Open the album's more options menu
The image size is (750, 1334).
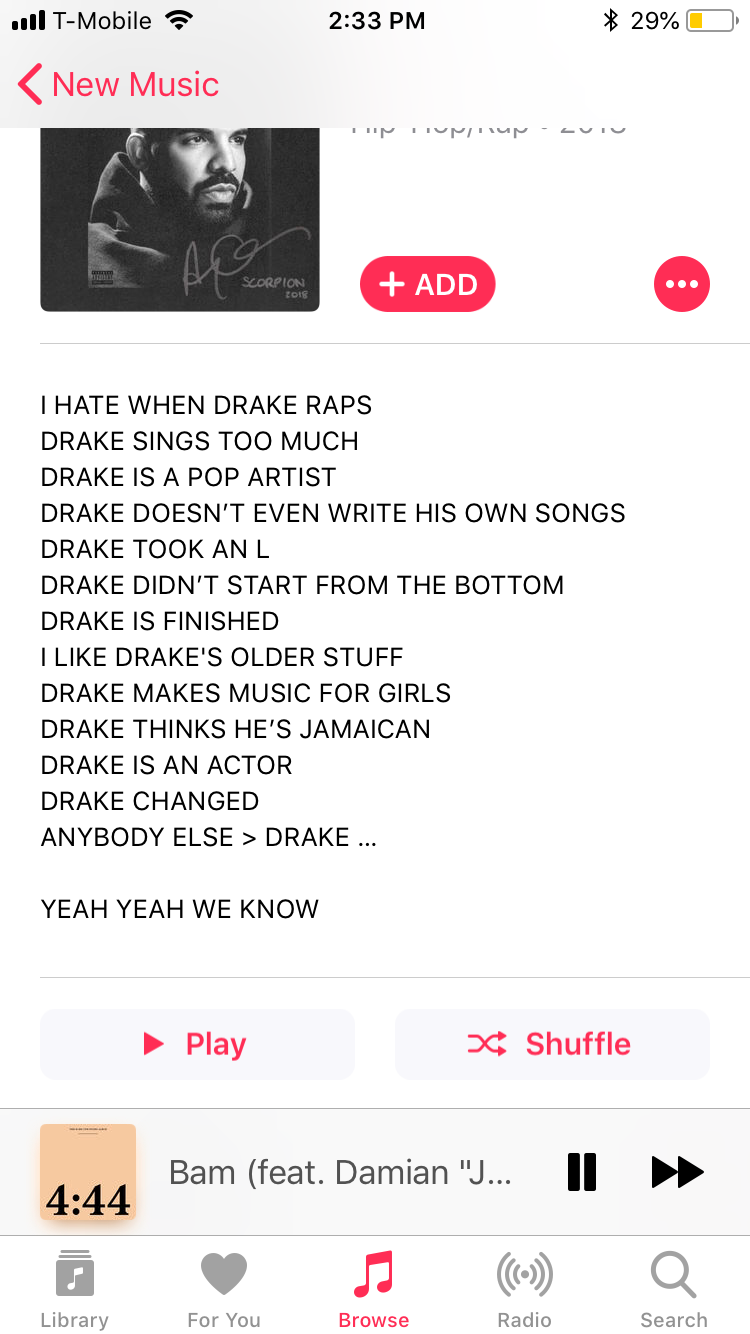click(681, 284)
